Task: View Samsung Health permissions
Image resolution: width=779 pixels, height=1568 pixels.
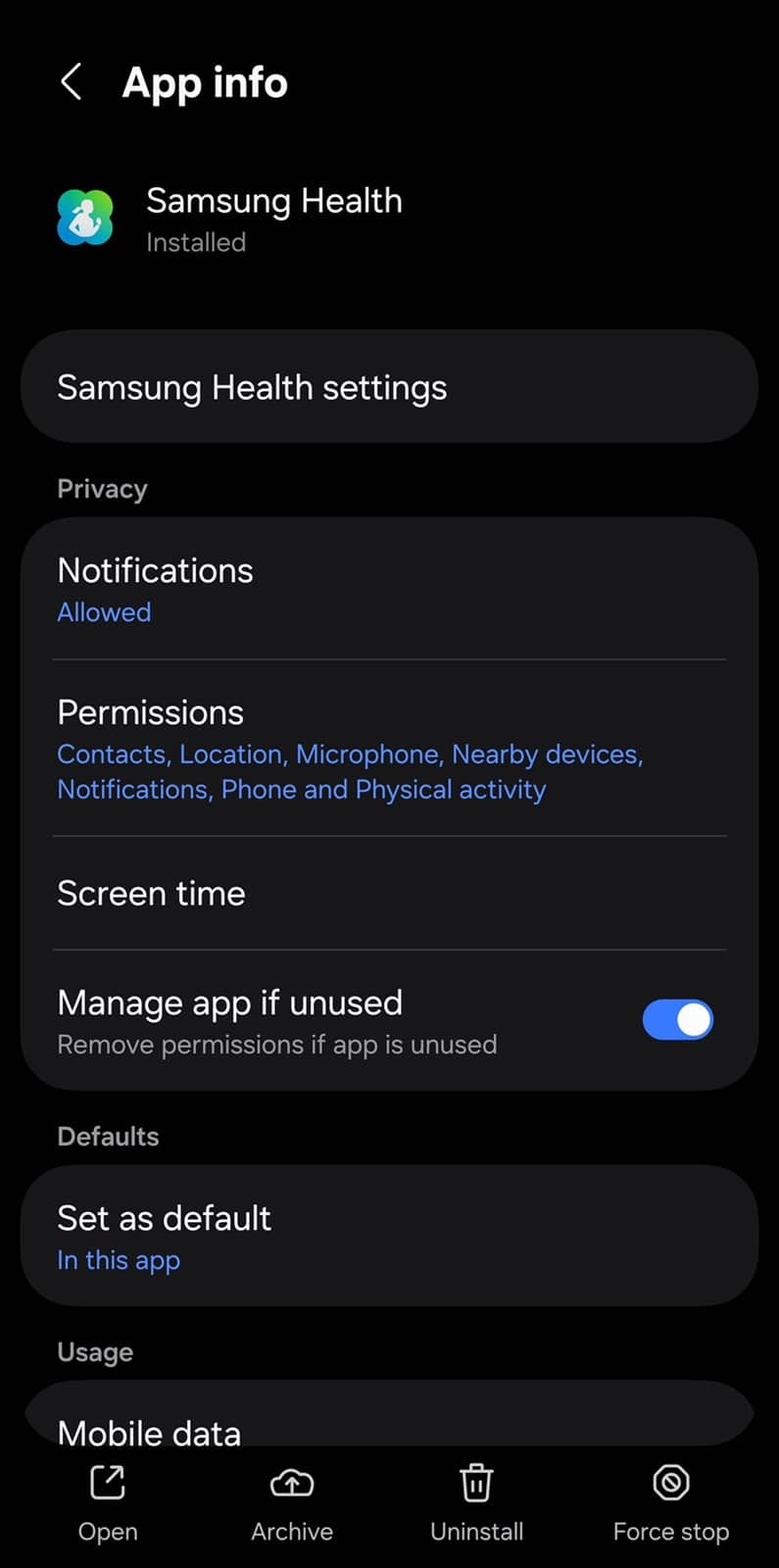Action: 389,750
